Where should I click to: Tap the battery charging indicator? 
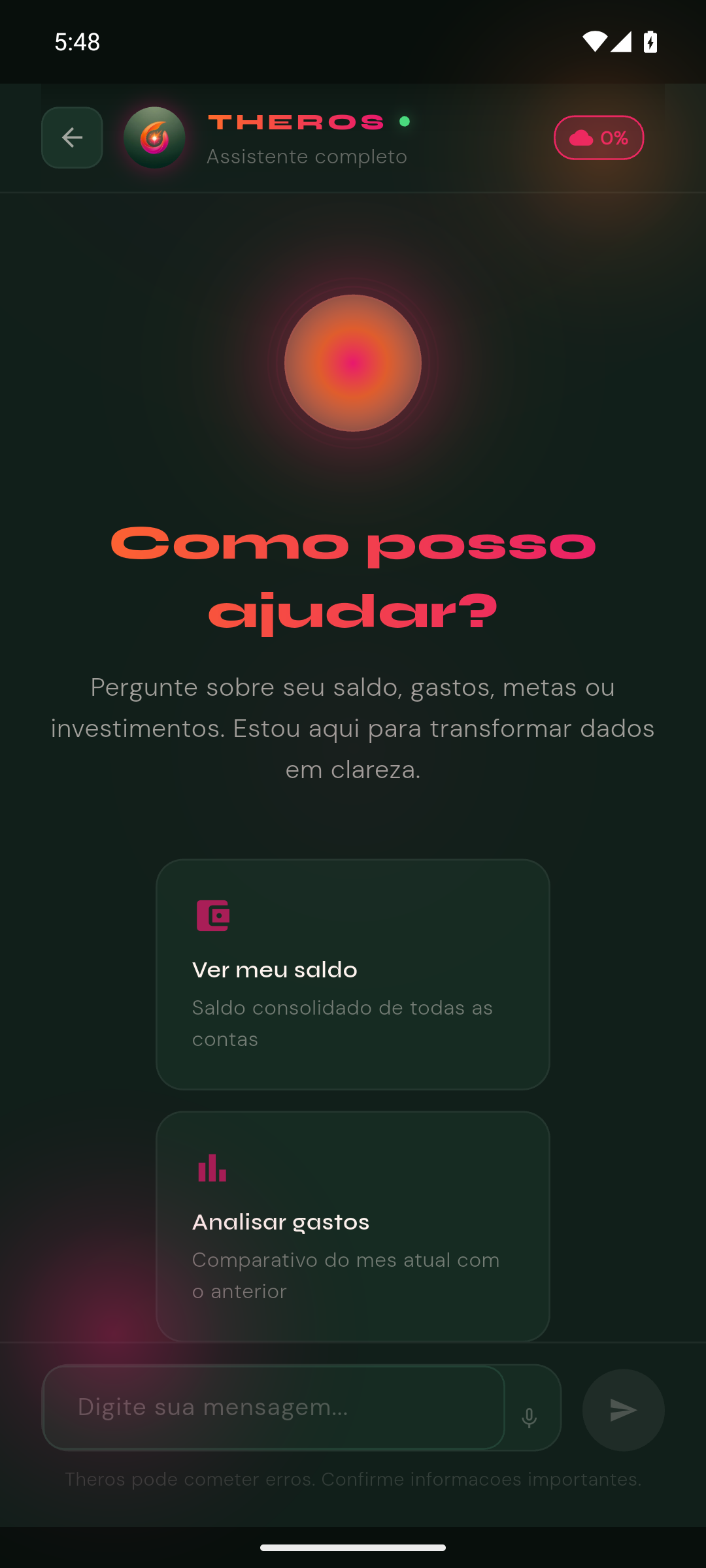(x=651, y=42)
